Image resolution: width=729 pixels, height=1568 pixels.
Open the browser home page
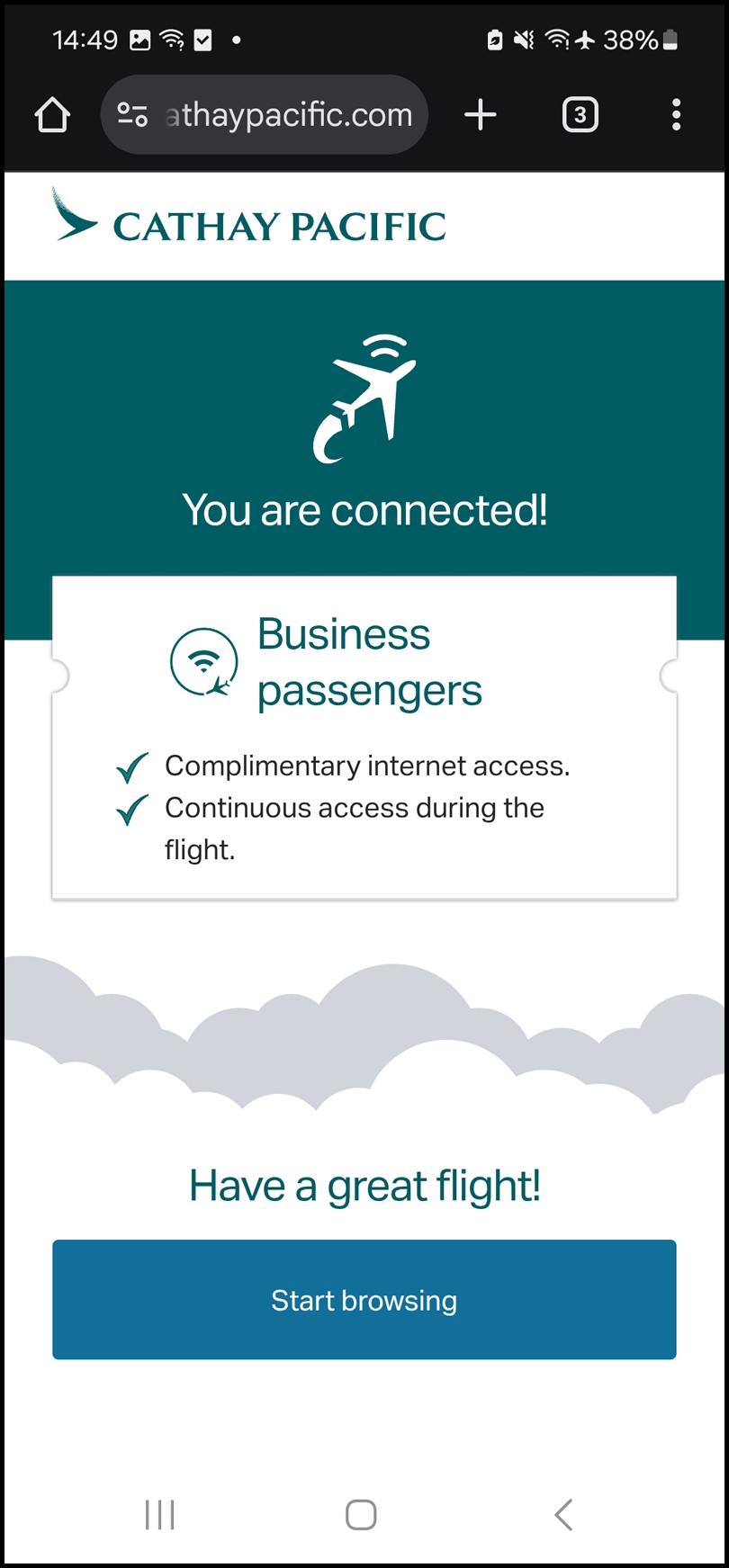(x=52, y=115)
